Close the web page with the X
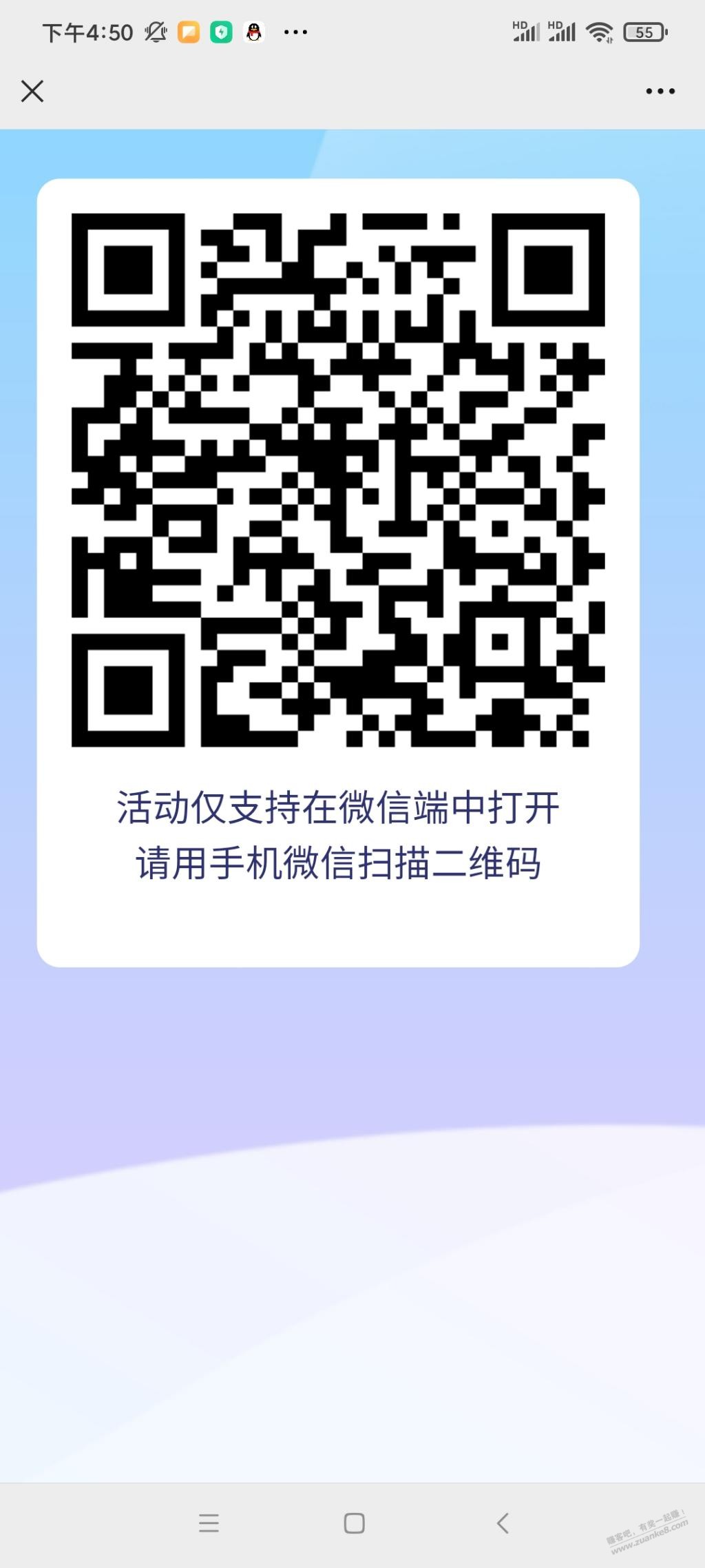Screen dimensions: 705x1568 tap(32, 91)
